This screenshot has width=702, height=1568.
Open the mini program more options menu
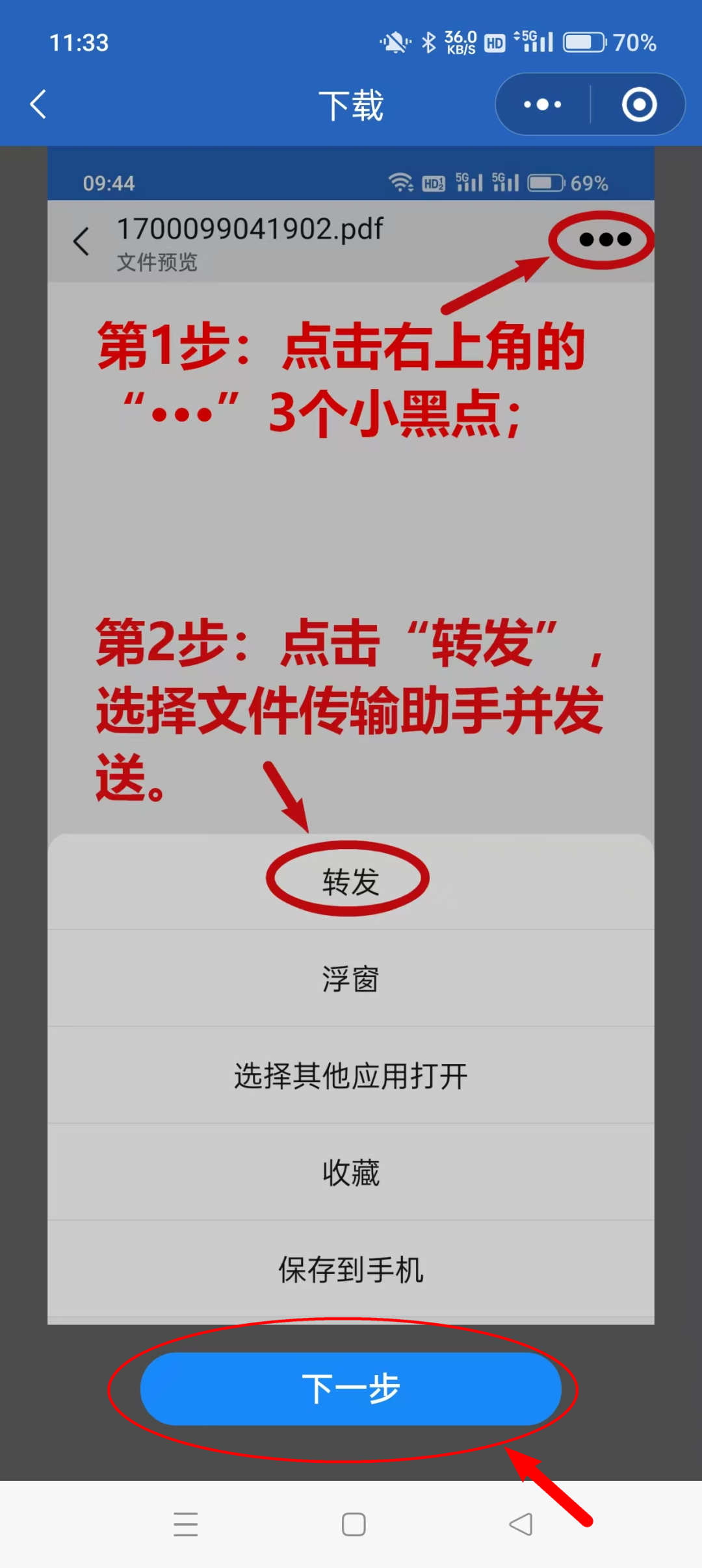pyautogui.click(x=543, y=105)
